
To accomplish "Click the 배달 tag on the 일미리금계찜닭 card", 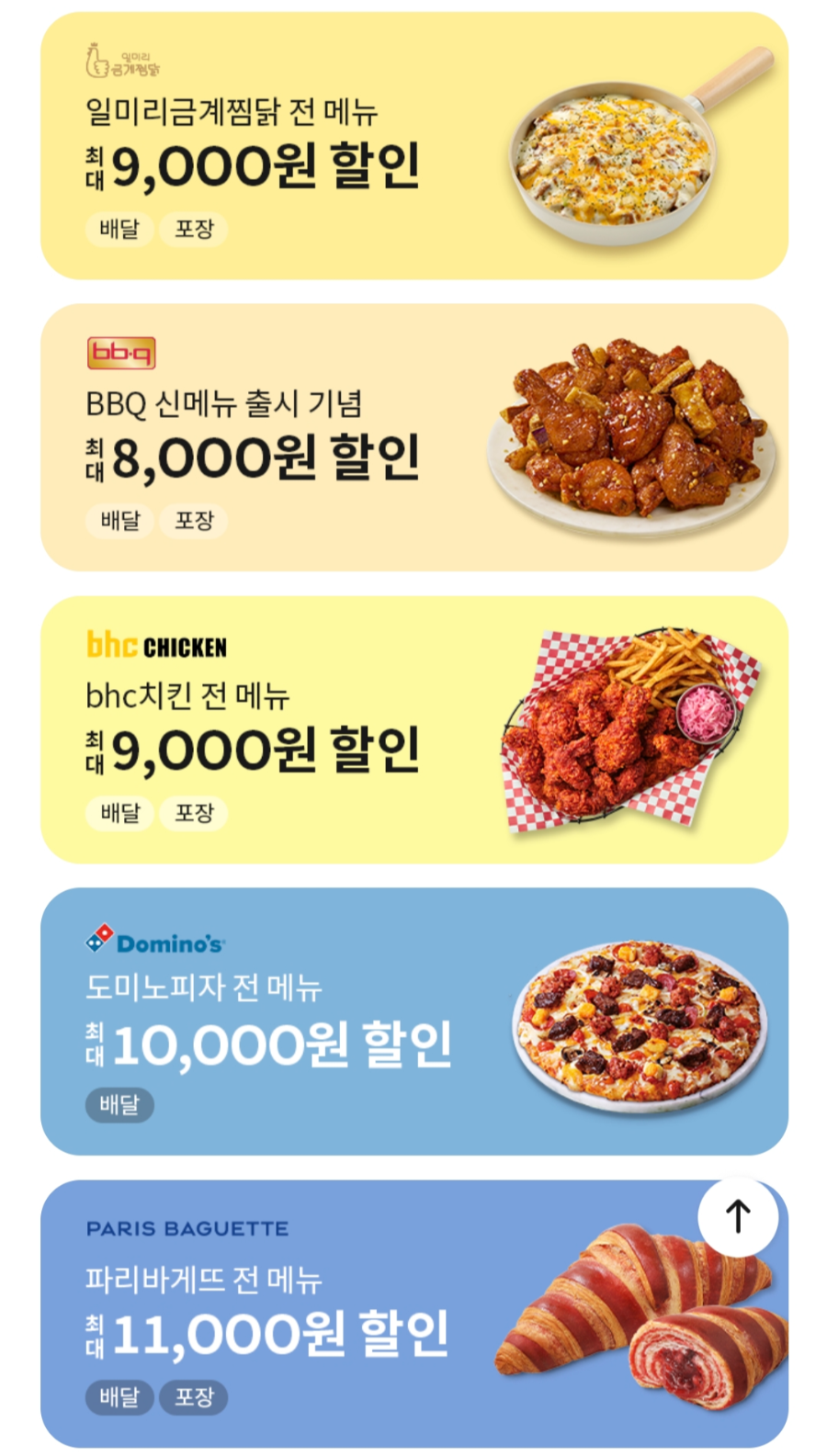I will pos(119,230).
